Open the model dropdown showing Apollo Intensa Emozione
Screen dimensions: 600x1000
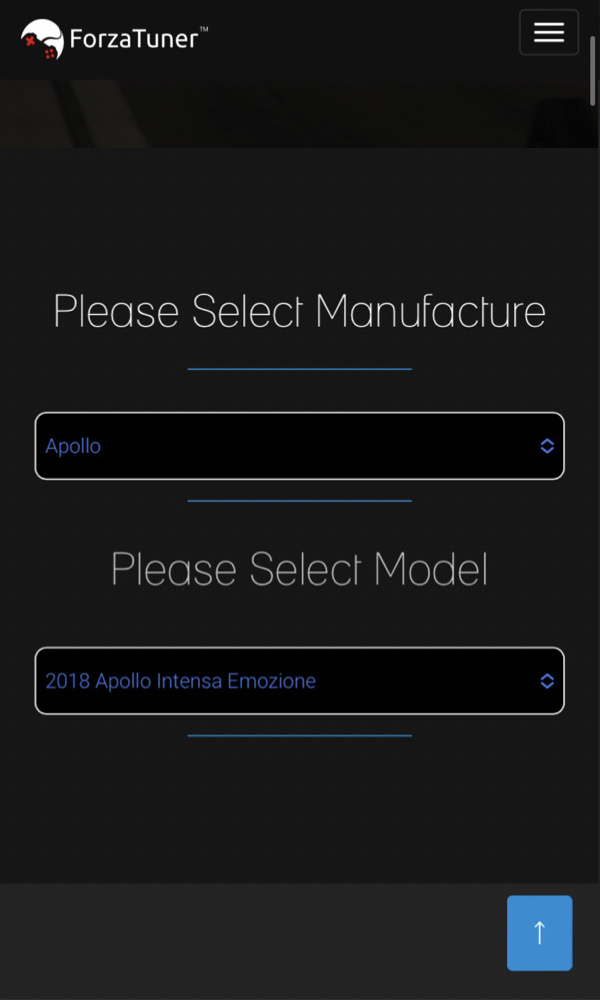[x=300, y=680]
